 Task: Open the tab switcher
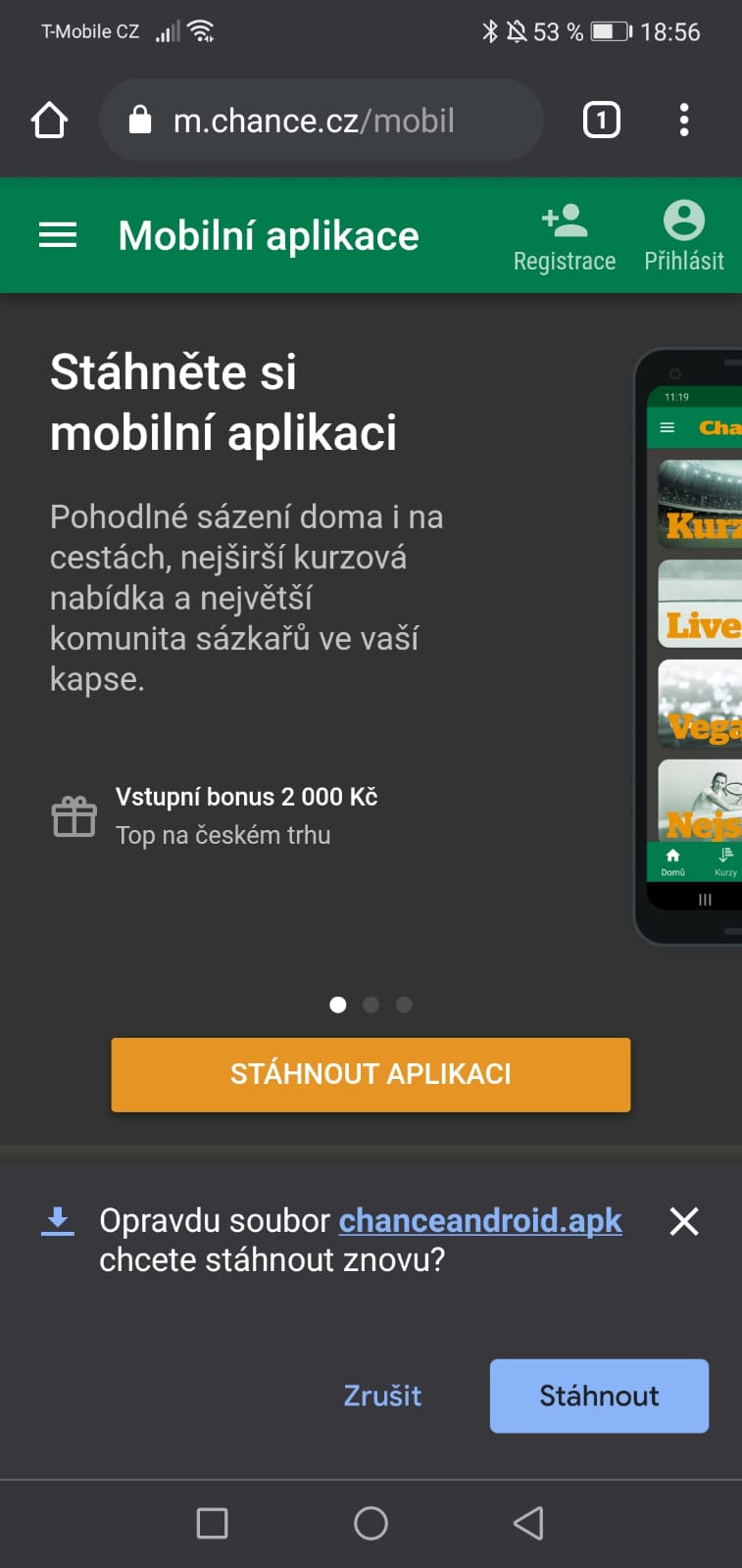pos(602,121)
